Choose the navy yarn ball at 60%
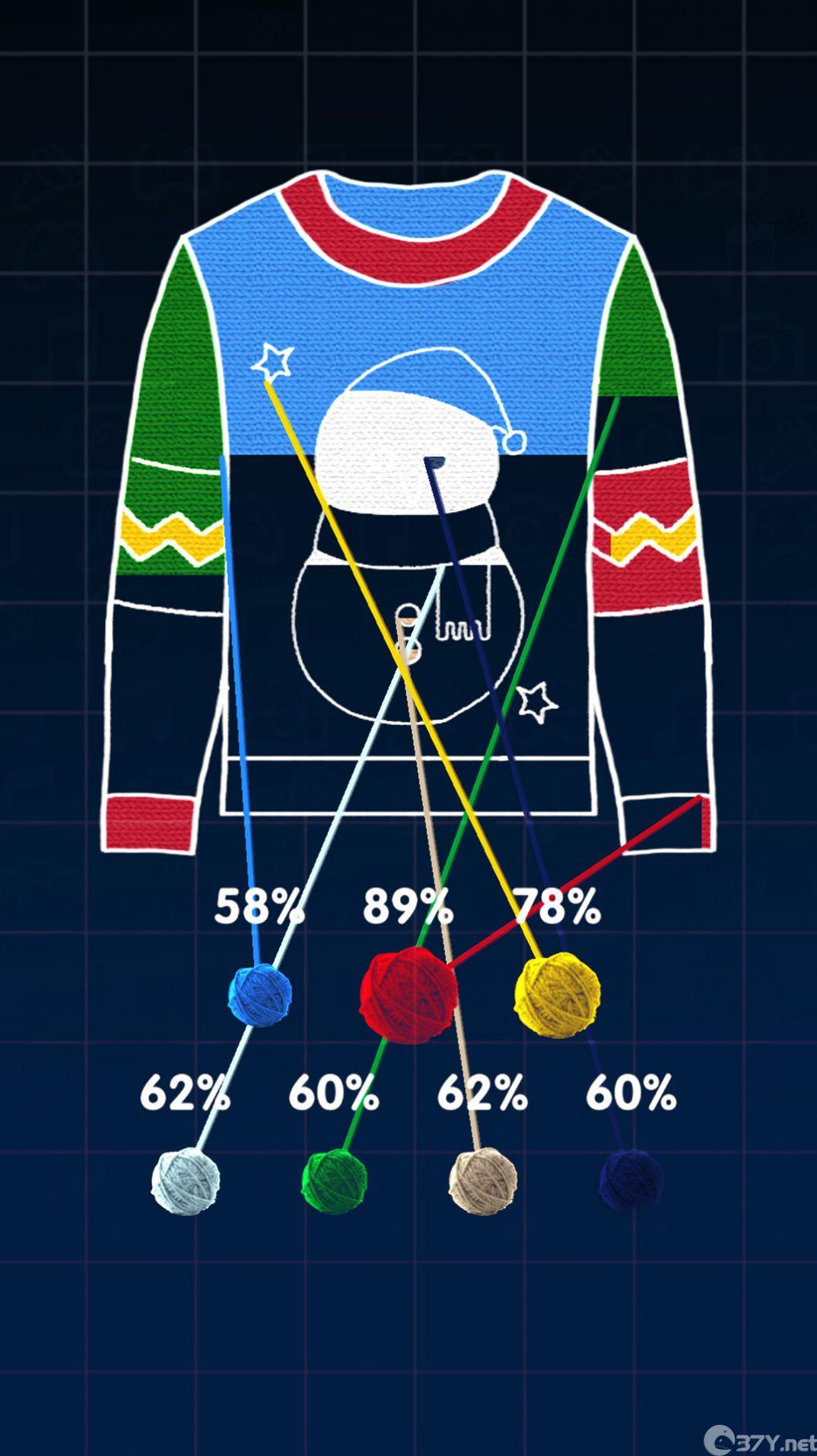Image resolution: width=817 pixels, height=1456 pixels. point(631,1181)
